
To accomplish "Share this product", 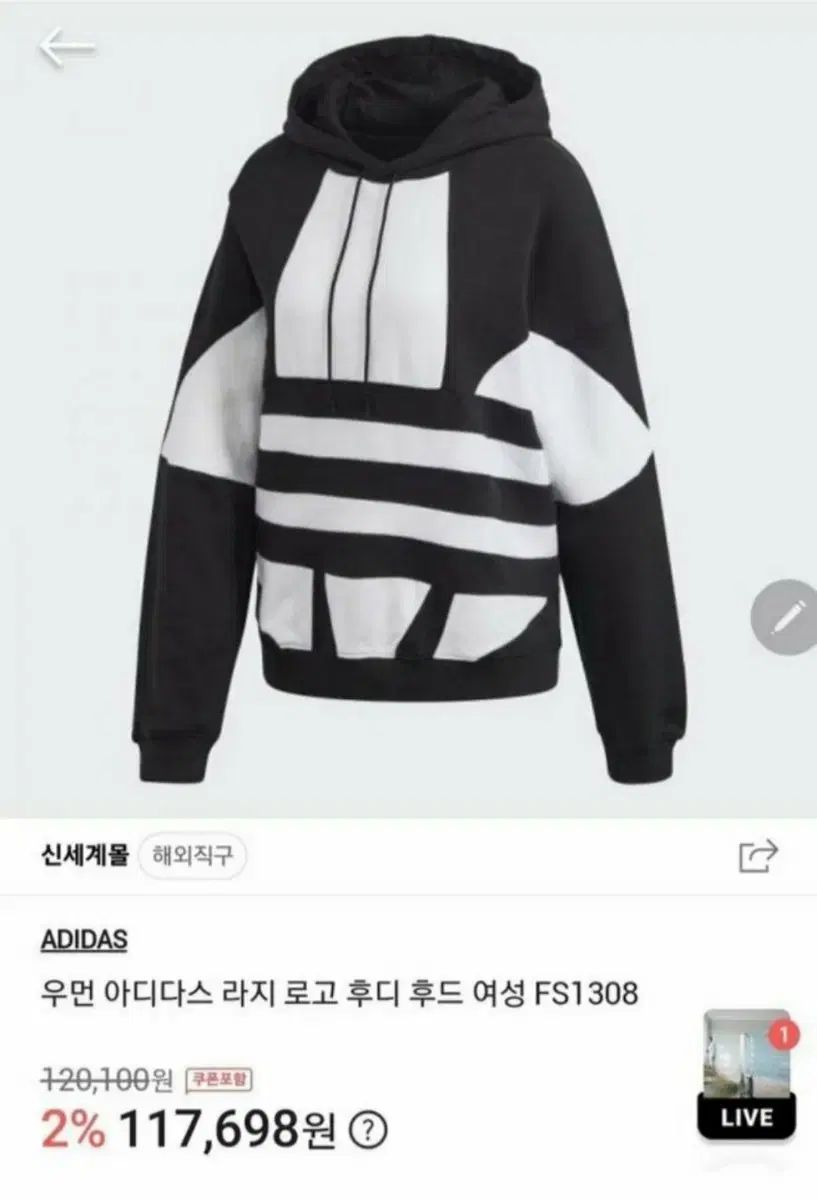I will (757, 855).
